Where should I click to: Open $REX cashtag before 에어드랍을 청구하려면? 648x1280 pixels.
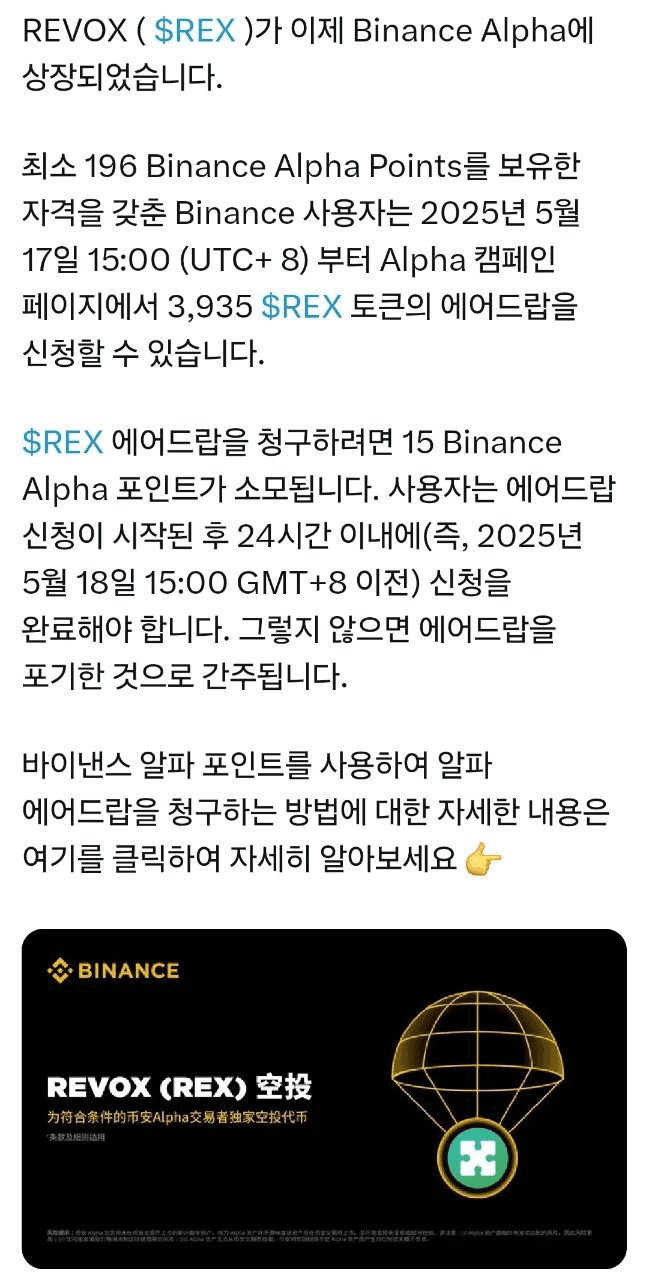pyautogui.click(x=62, y=442)
